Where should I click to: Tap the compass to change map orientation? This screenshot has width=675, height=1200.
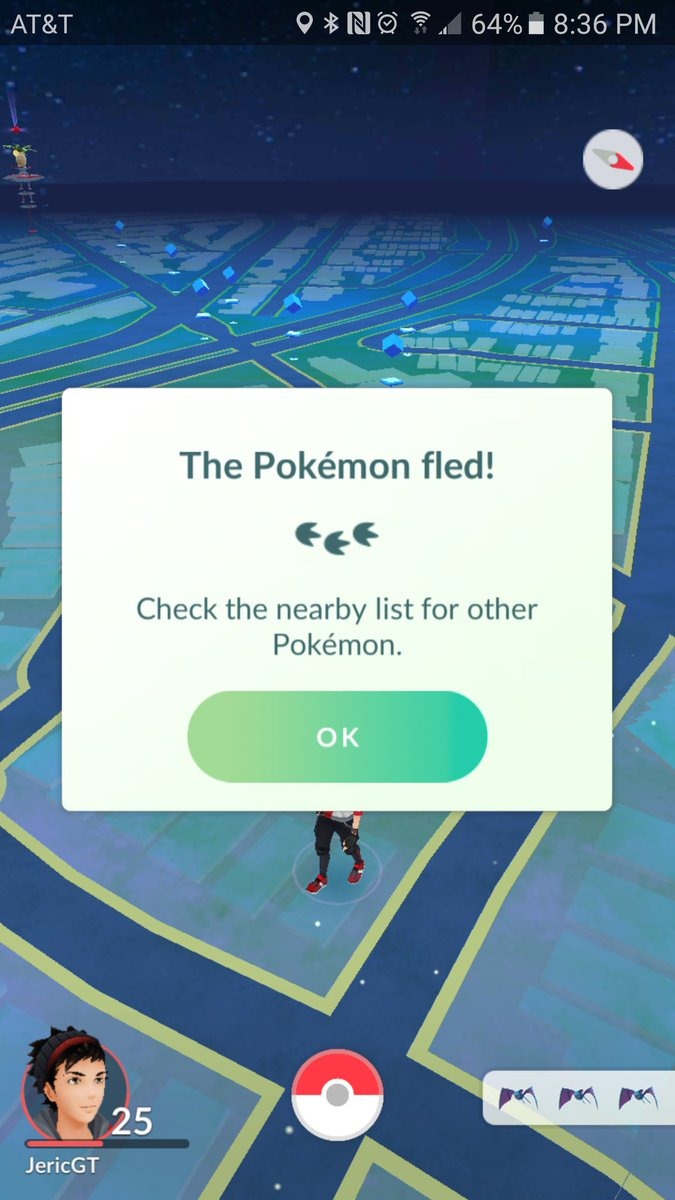point(613,160)
